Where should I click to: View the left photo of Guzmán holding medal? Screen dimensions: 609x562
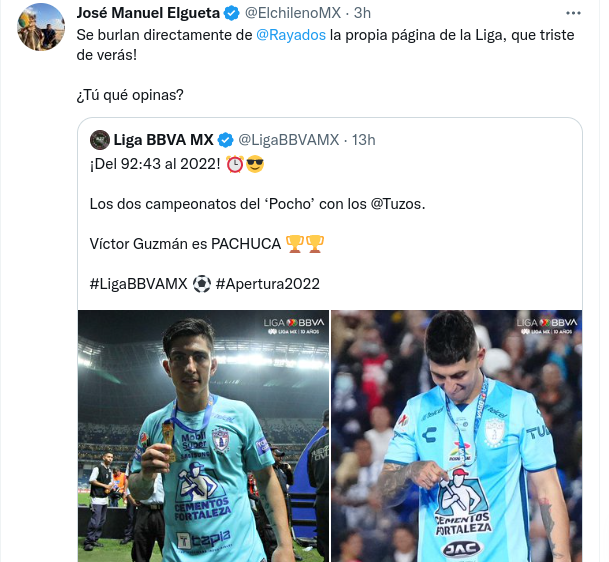coord(204,435)
